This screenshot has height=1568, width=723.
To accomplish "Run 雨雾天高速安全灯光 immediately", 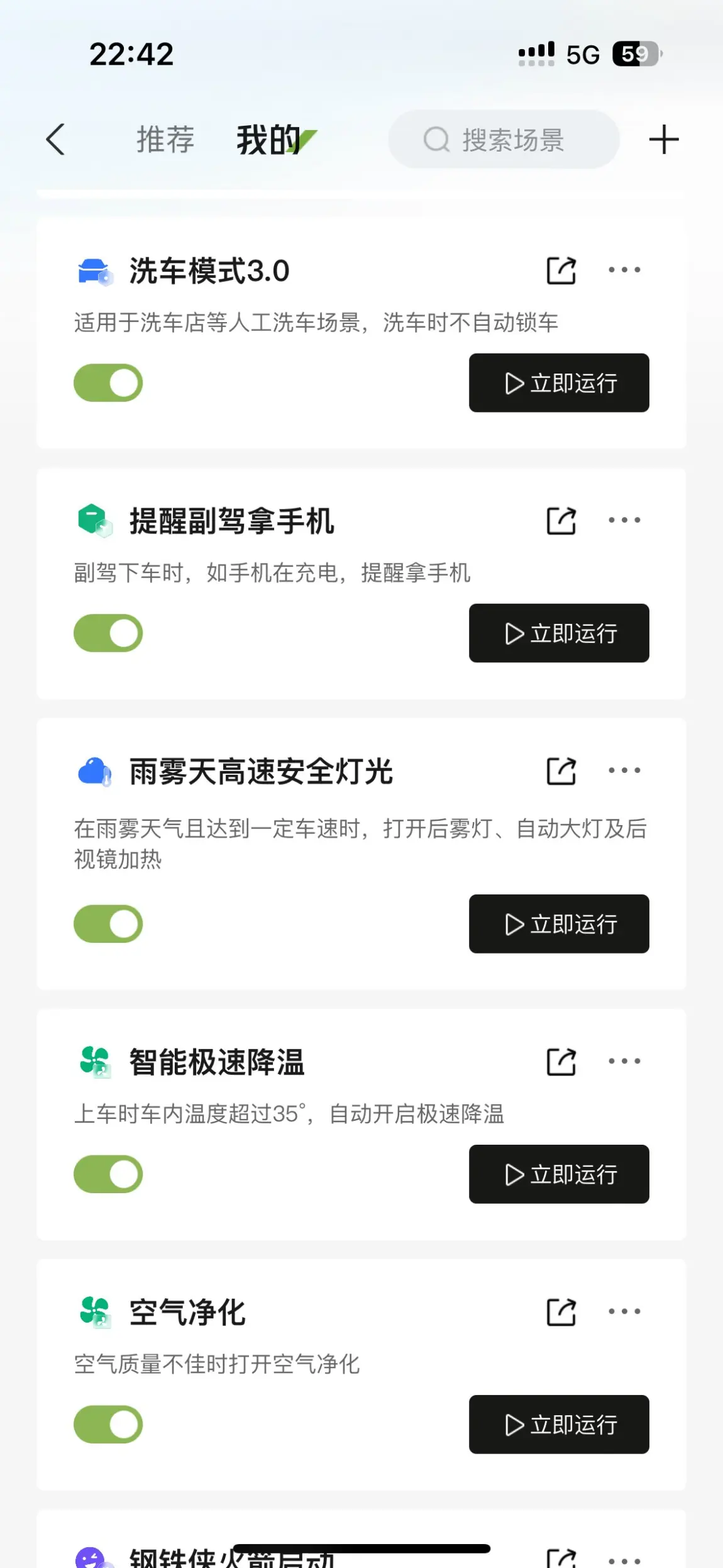I will click(x=559, y=923).
